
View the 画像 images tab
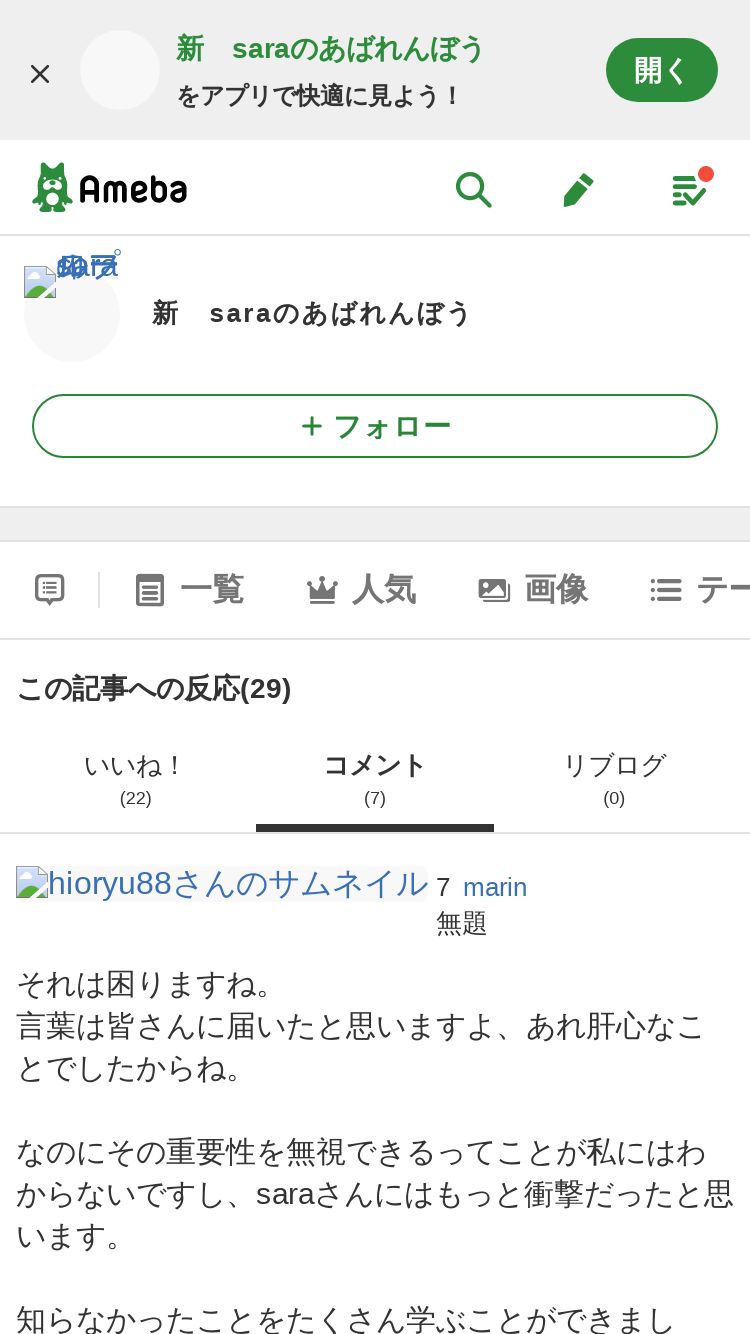[532, 590]
